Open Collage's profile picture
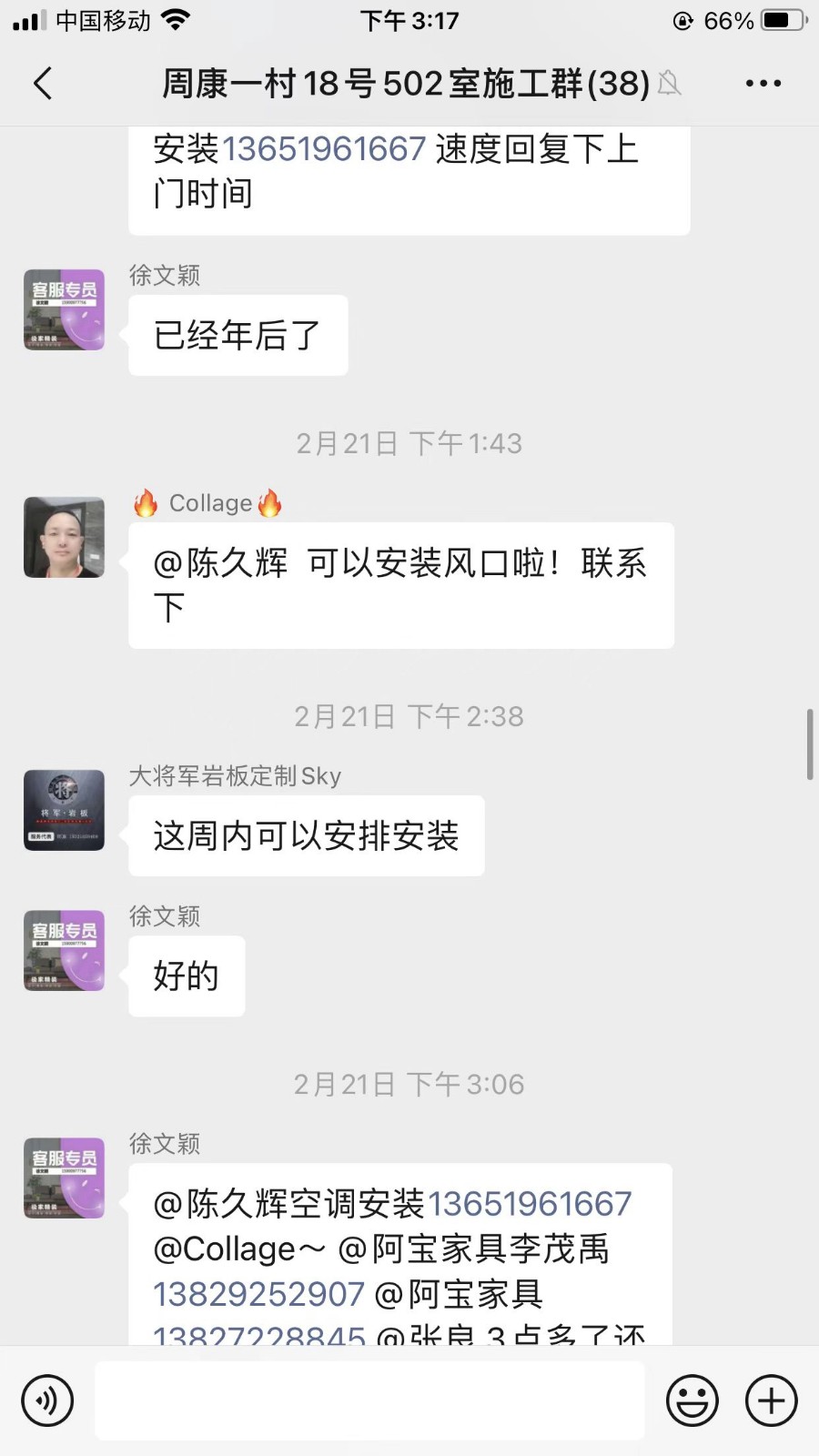The height and width of the screenshot is (1456, 819). pos(64,538)
